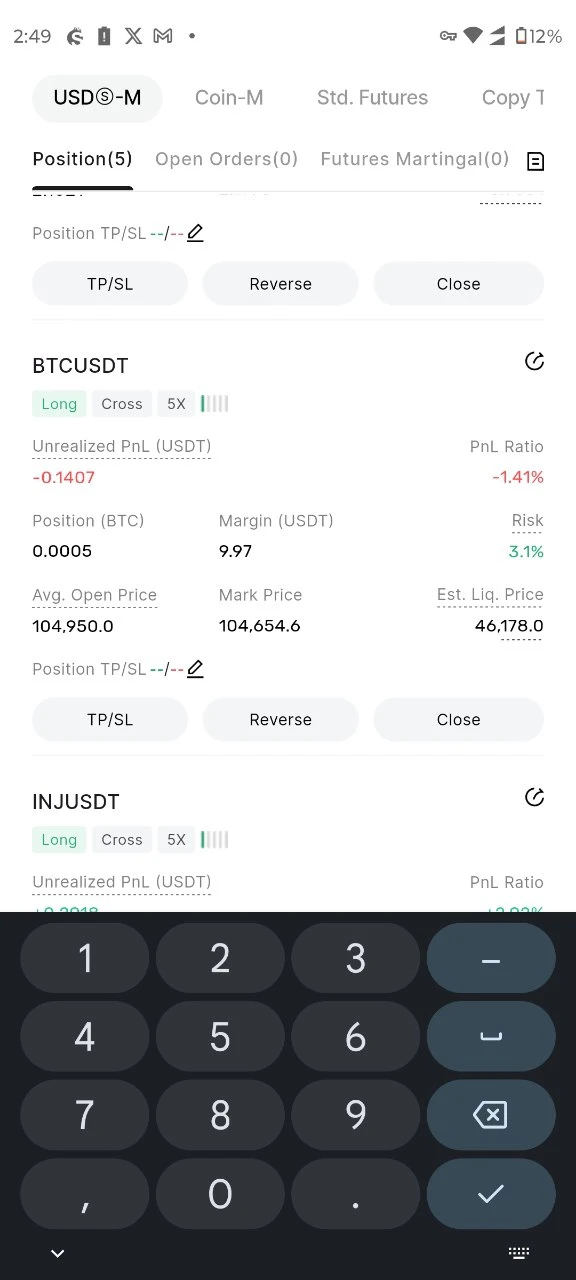The height and width of the screenshot is (1280, 576).
Task: Tap the backspace key on the keypad
Action: coord(491,1115)
